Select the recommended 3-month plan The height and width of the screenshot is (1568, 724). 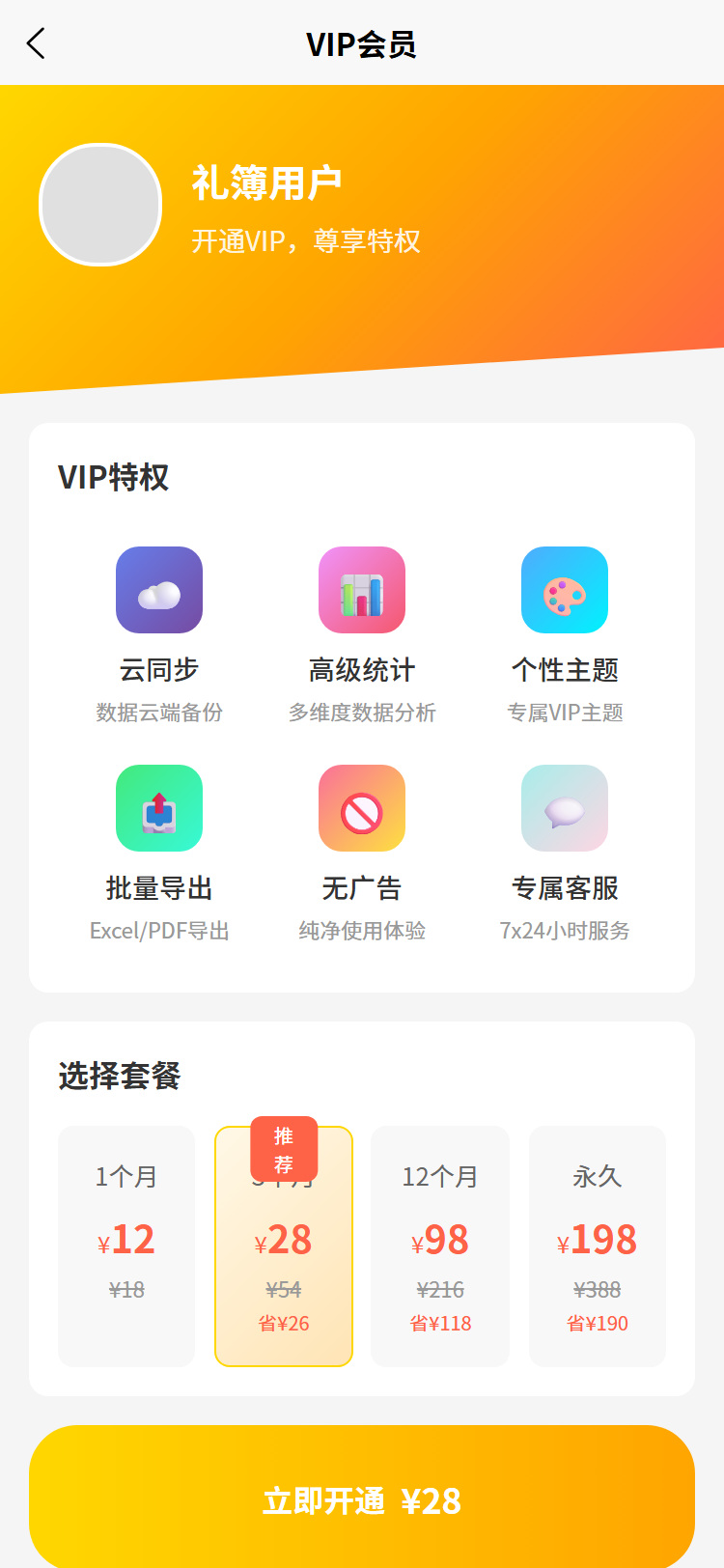(x=284, y=1246)
